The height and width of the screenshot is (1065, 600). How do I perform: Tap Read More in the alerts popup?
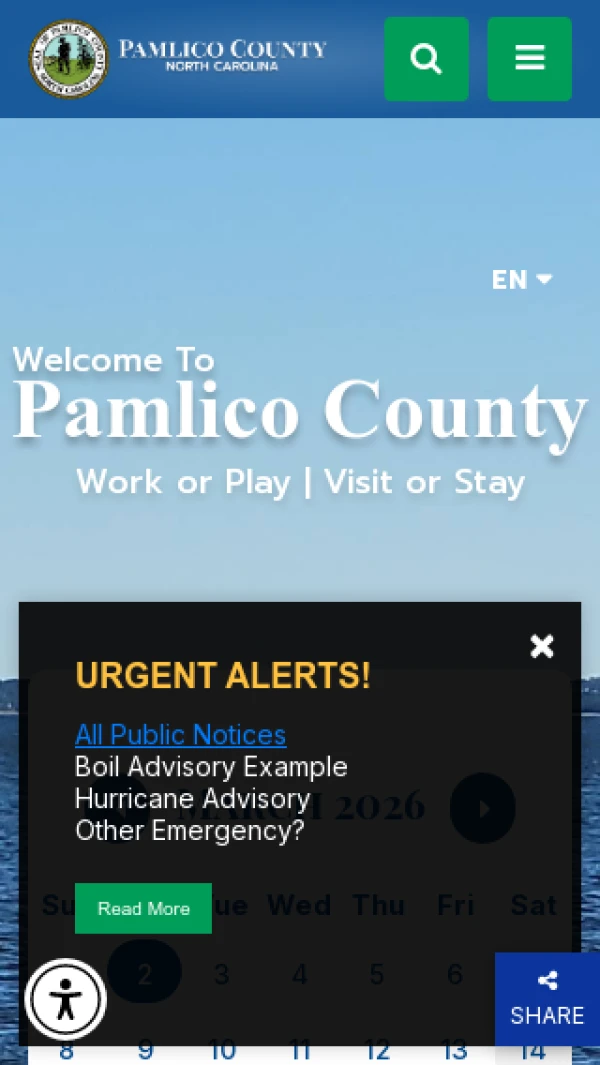click(143, 908)
